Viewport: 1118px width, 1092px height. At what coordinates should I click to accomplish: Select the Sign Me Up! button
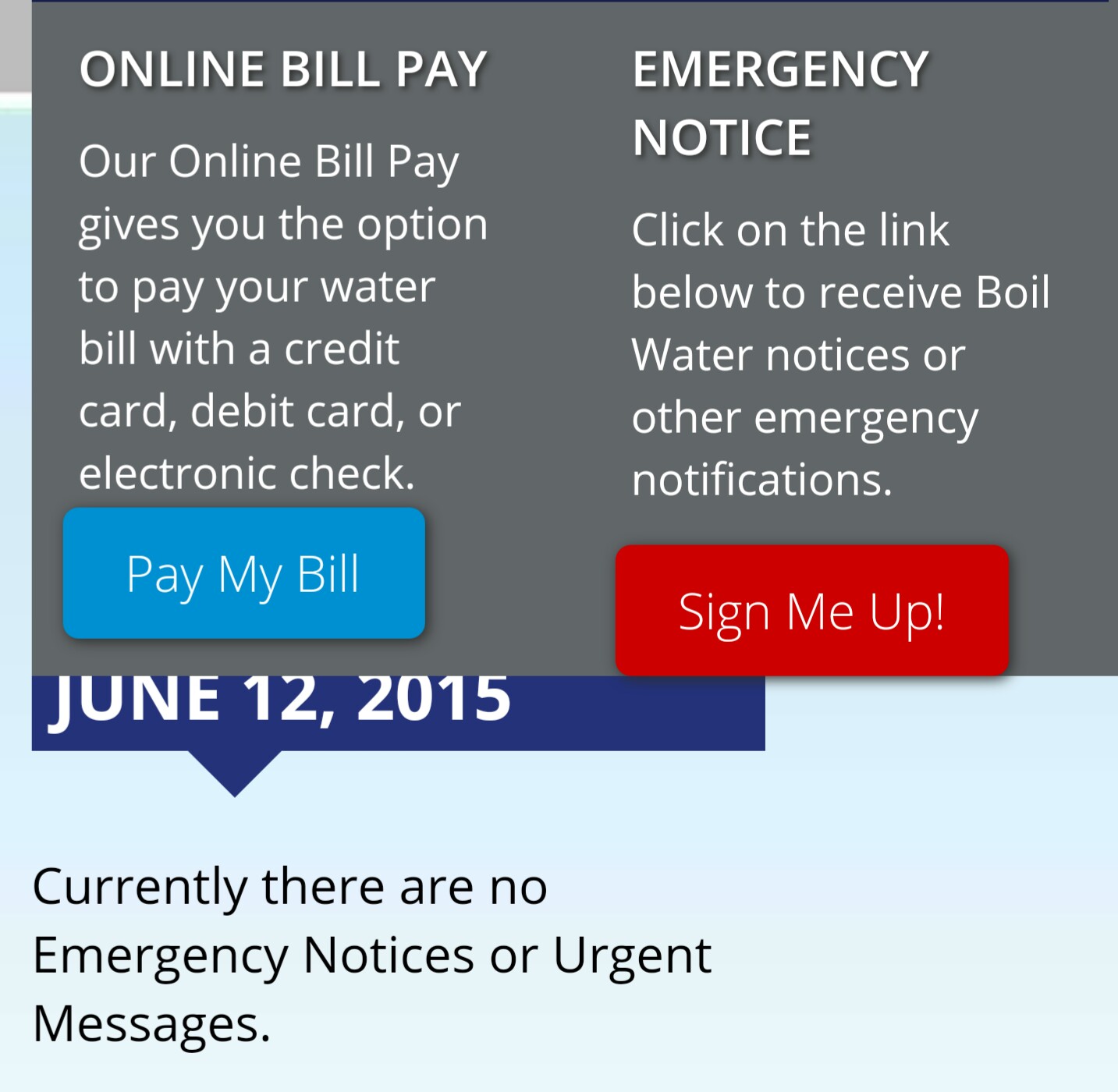[x=811, y=611]
